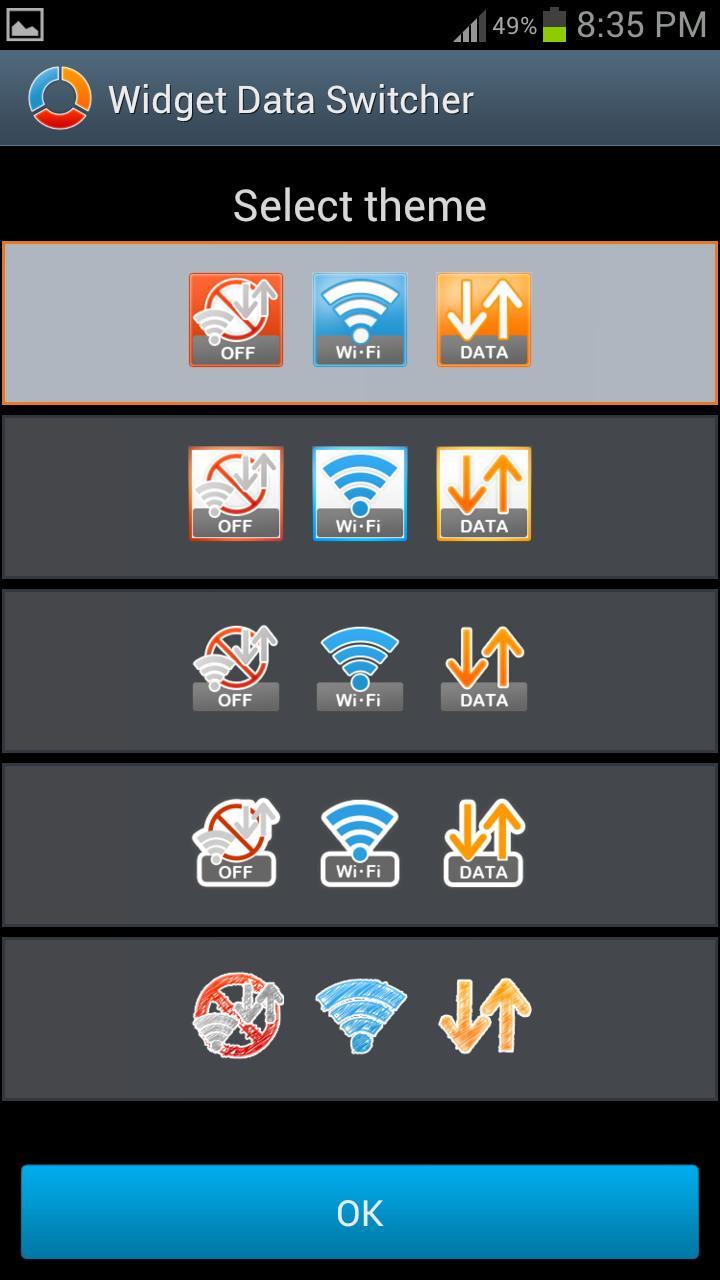Viewport: 720px width, 1280px height.
Task: Click the outlined OFF icon in the second theme
Action: tap(235, 492)
